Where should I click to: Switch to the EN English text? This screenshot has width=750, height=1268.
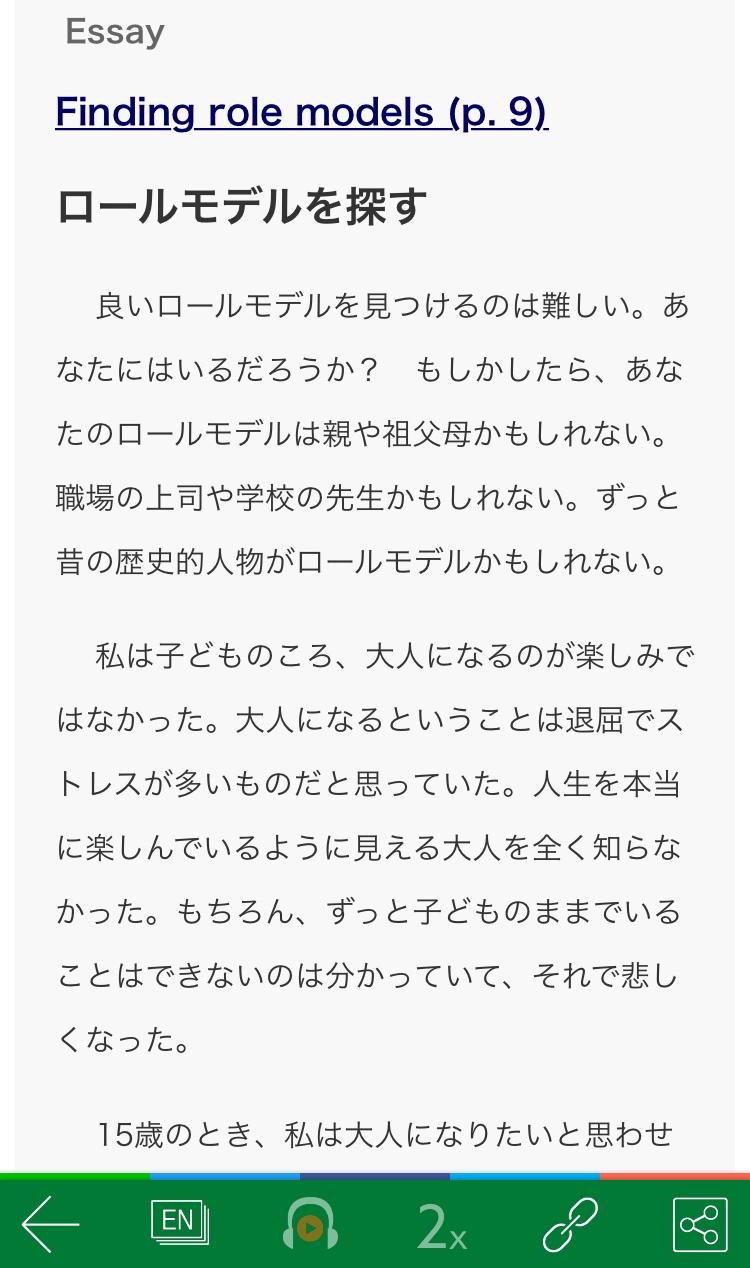point(180,1222)
